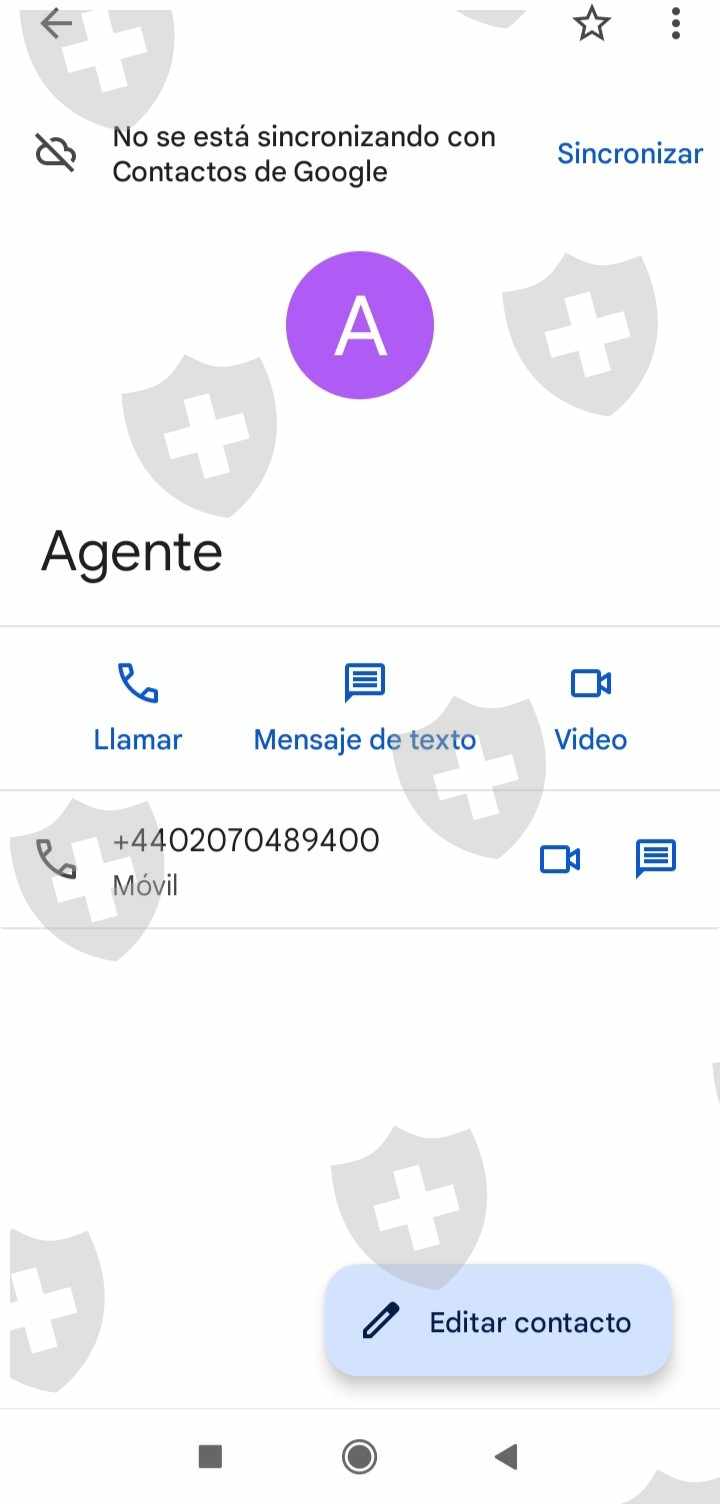Tap the video icon beside the phone number
This screenshot has width=720, height=1504.
pyautogui.click(x=560, y=859)
